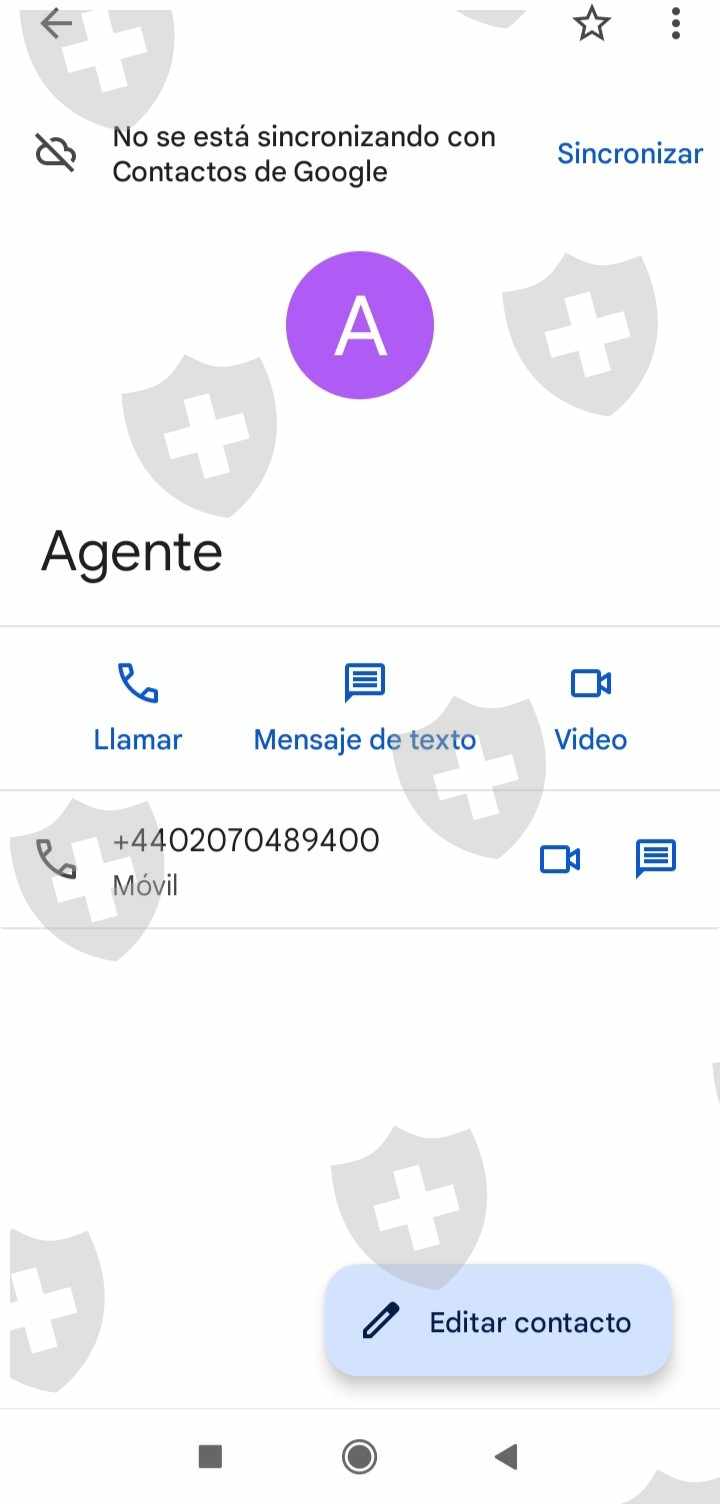Tap the video icon beside the phone number
This screenshot has width=720, height=1504.
pyautogui.click(x=560, y=859)
